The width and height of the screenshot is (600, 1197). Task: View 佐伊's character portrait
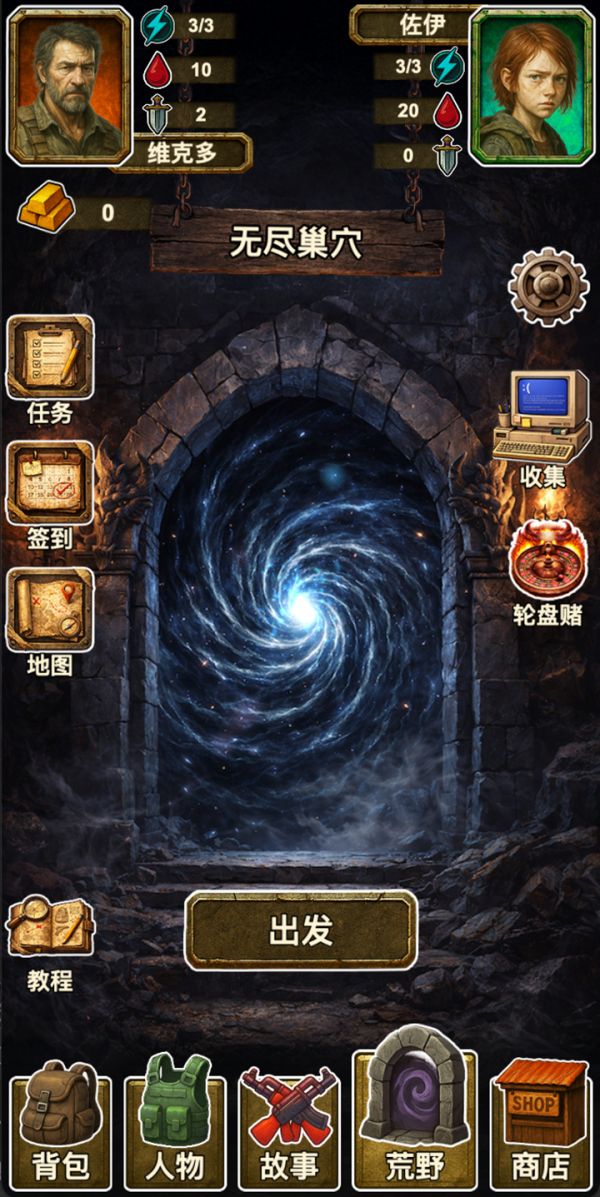pos(532,85)
